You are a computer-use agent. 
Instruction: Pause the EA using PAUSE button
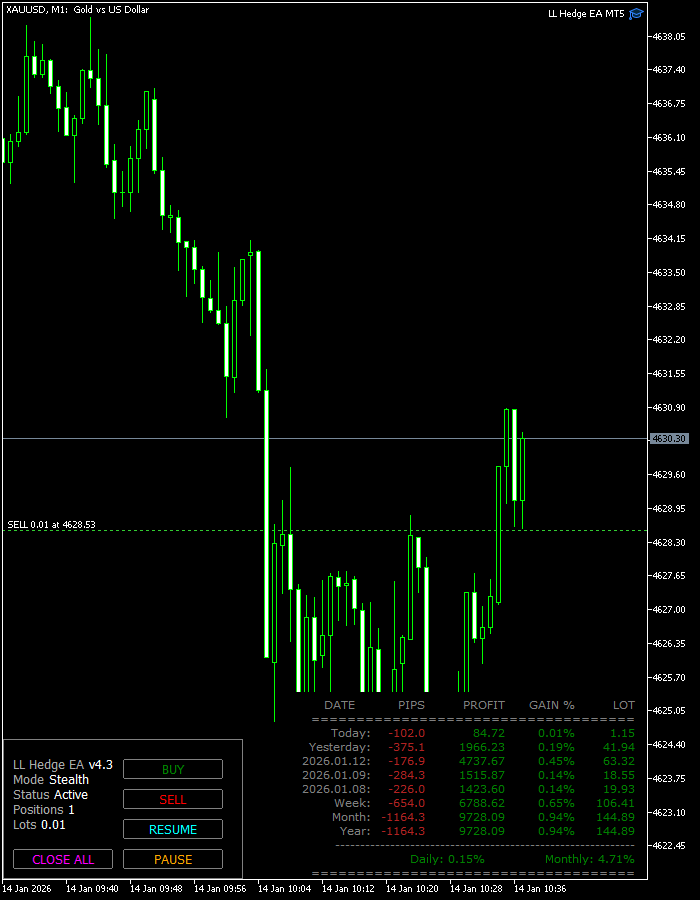[173, 859]
